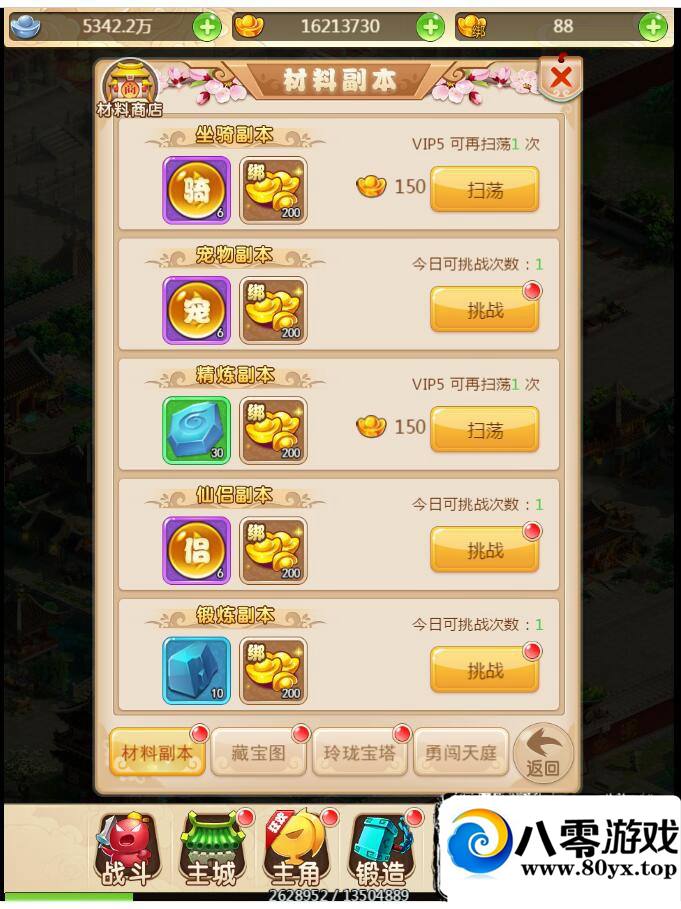Tap 挑战 for 仙侣副本
681x909 pixels.
click(484, 549)
